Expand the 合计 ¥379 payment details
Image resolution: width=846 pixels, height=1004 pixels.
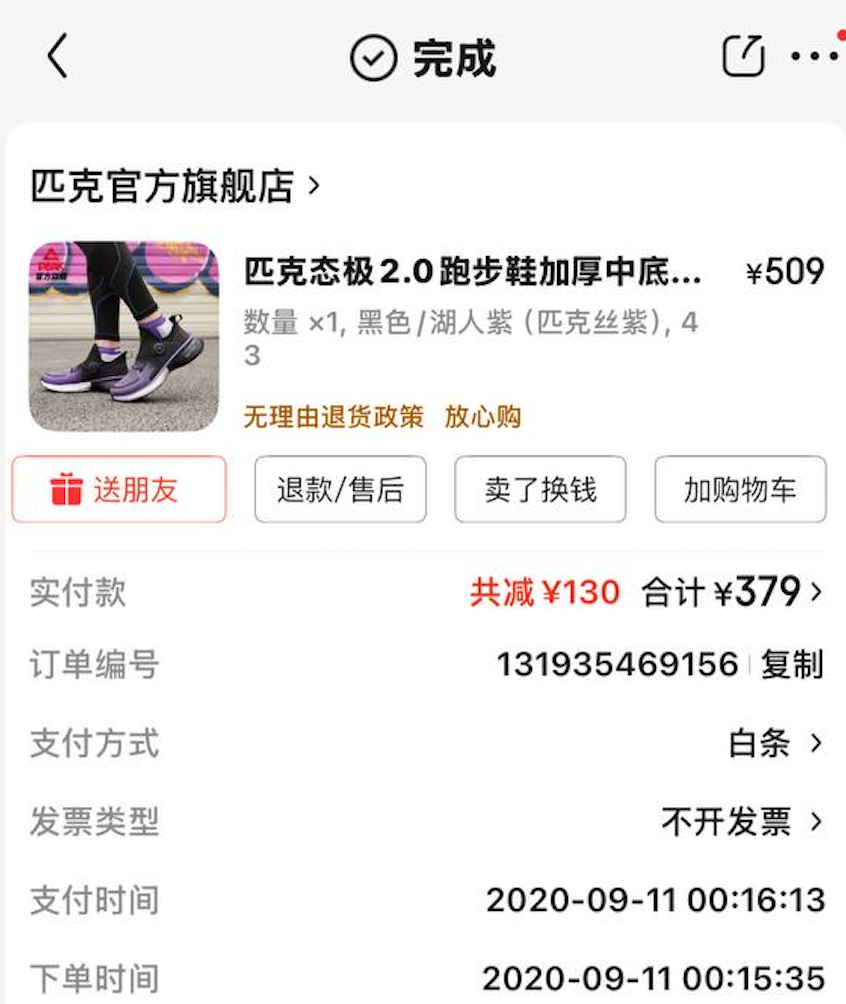point(760,593)
